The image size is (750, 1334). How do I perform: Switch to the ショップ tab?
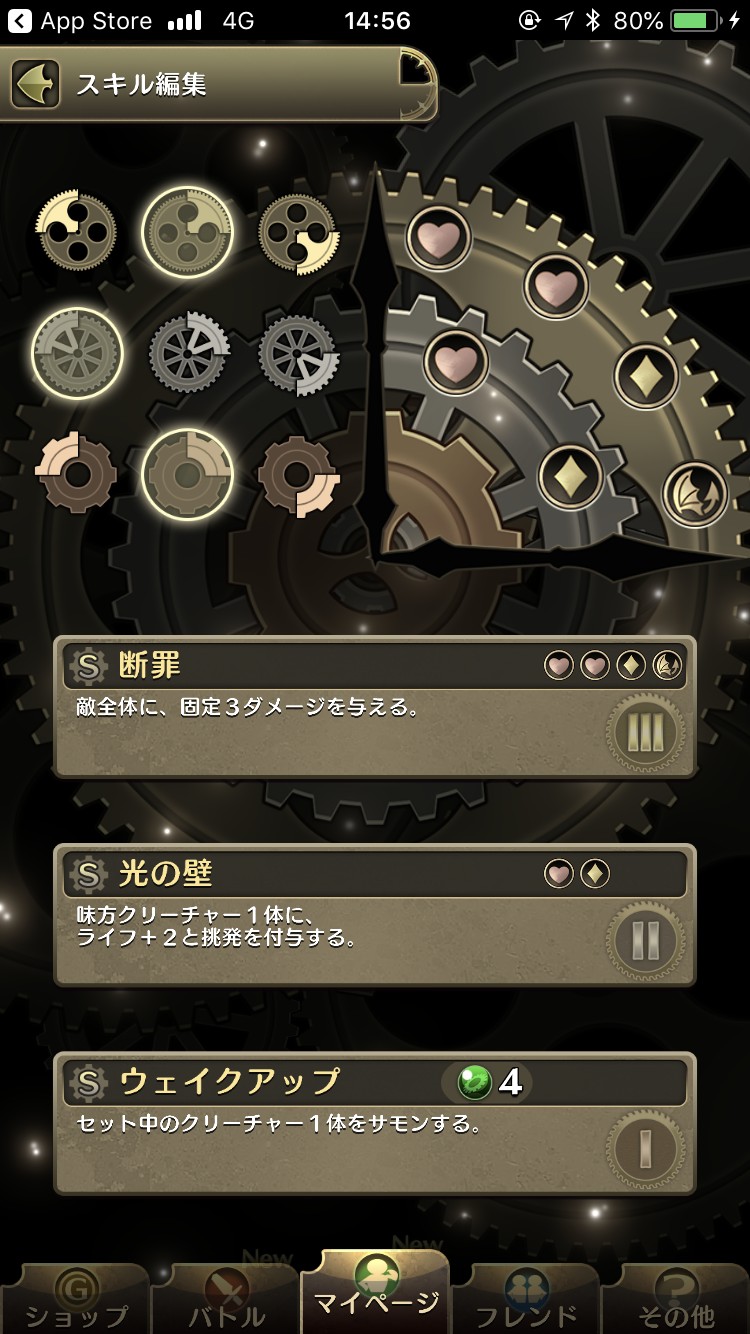click(x=76, y=1300)
